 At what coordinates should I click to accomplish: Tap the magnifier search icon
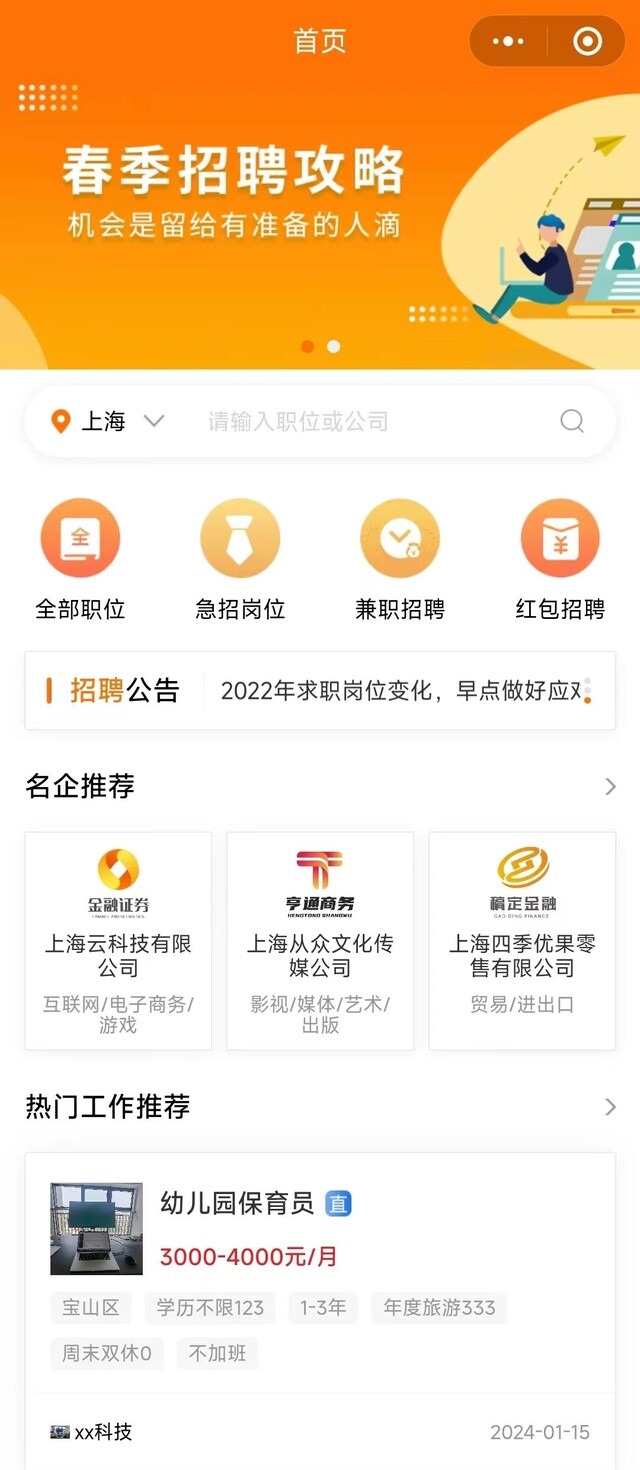click(572, 421)
